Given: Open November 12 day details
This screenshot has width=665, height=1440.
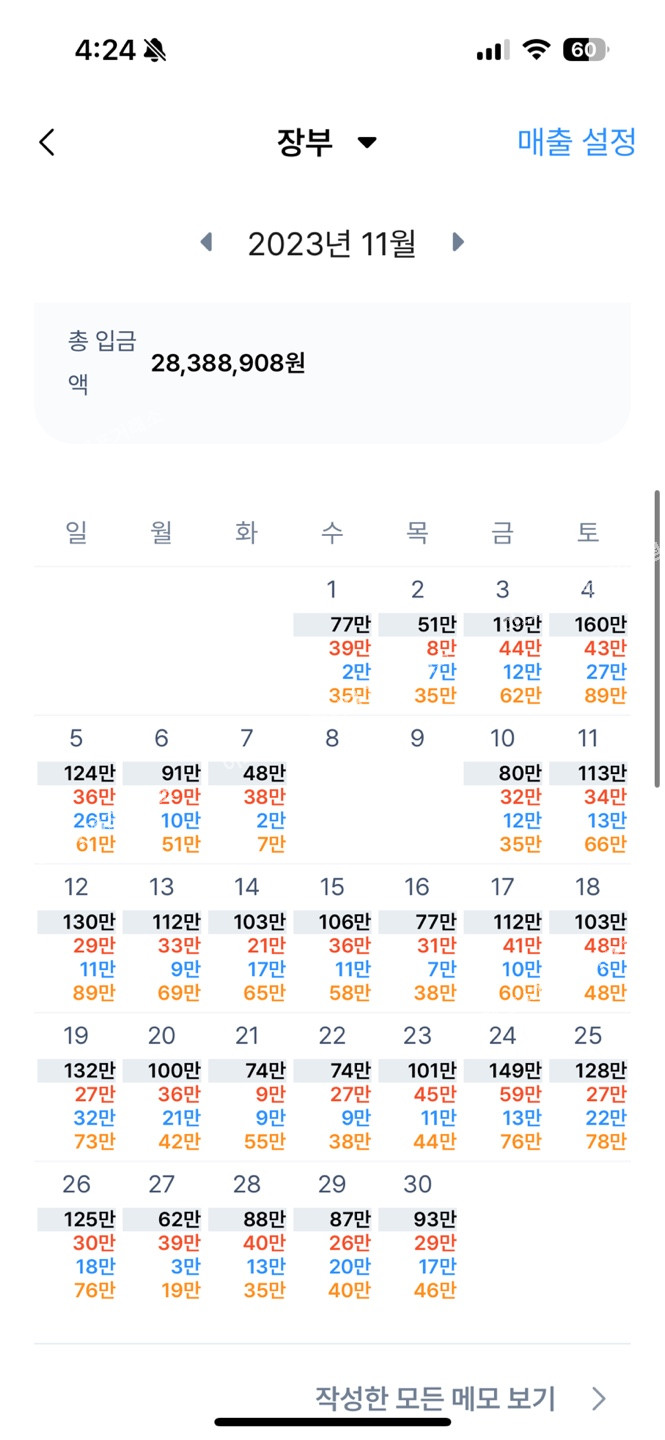Looking at the screenshot, I should 76,938.
